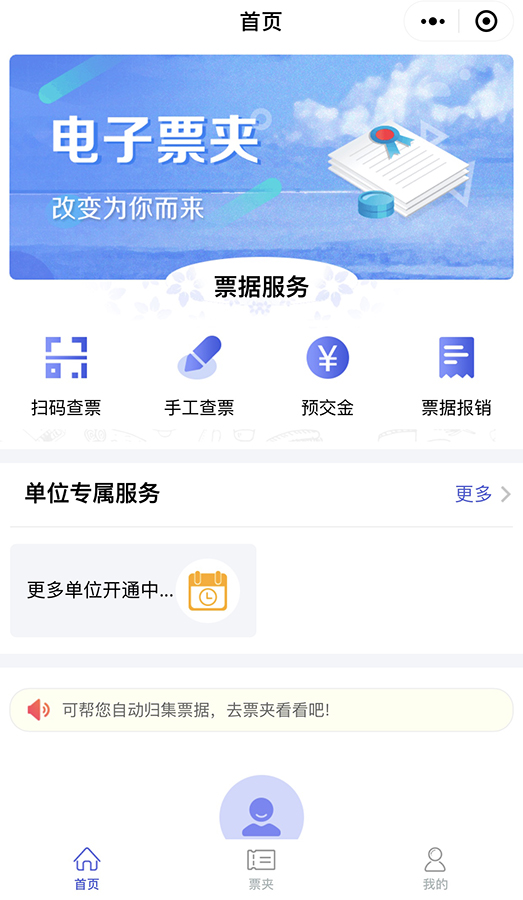This screenshot has width=523, height=900.
Task: Open 预交金 prepayment service
Action: (x=327, y=375)
